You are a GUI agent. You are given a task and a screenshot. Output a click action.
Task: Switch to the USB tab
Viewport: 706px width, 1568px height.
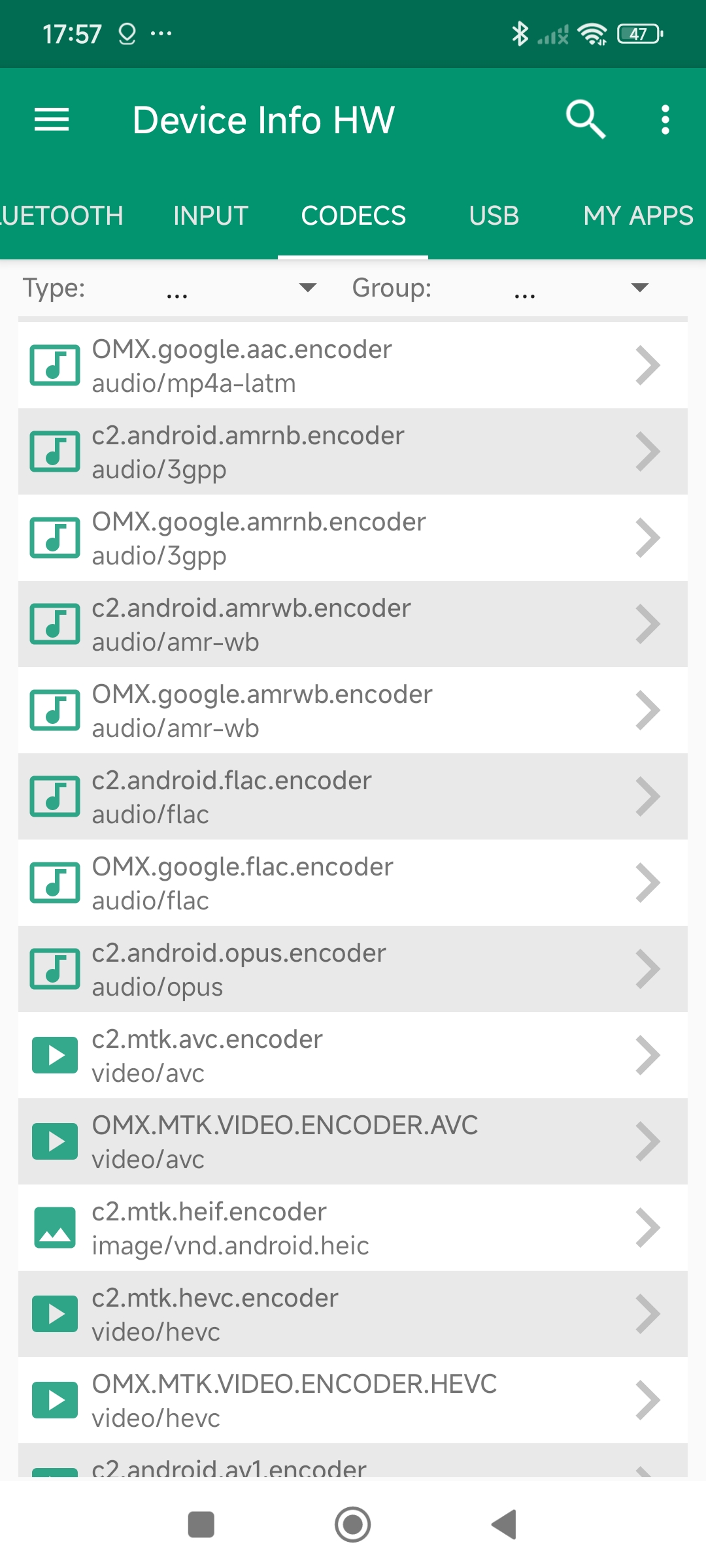[x=494, y=216]
